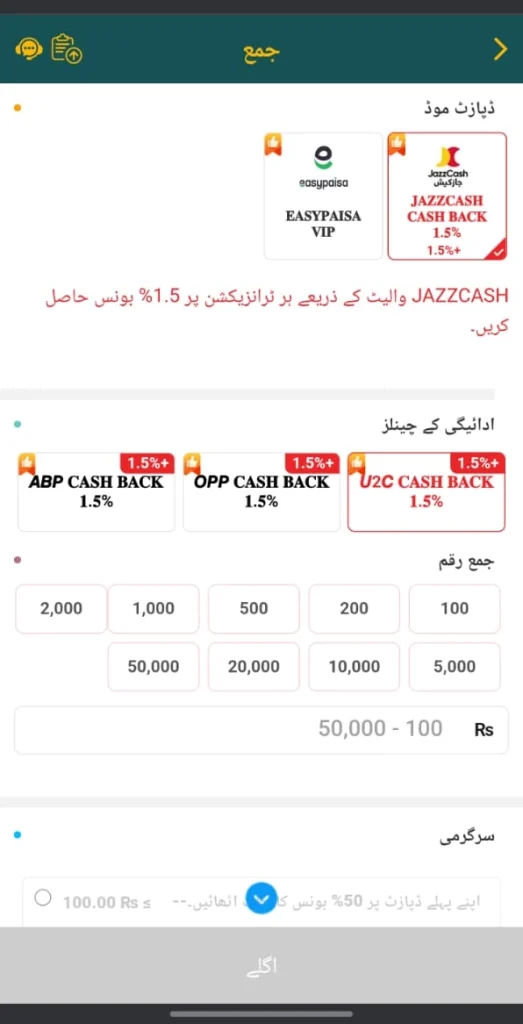The width and height of the screenshot is (523, 1024).
Task: Pick the 2,000 deposit amount
Action: (61, 609)
